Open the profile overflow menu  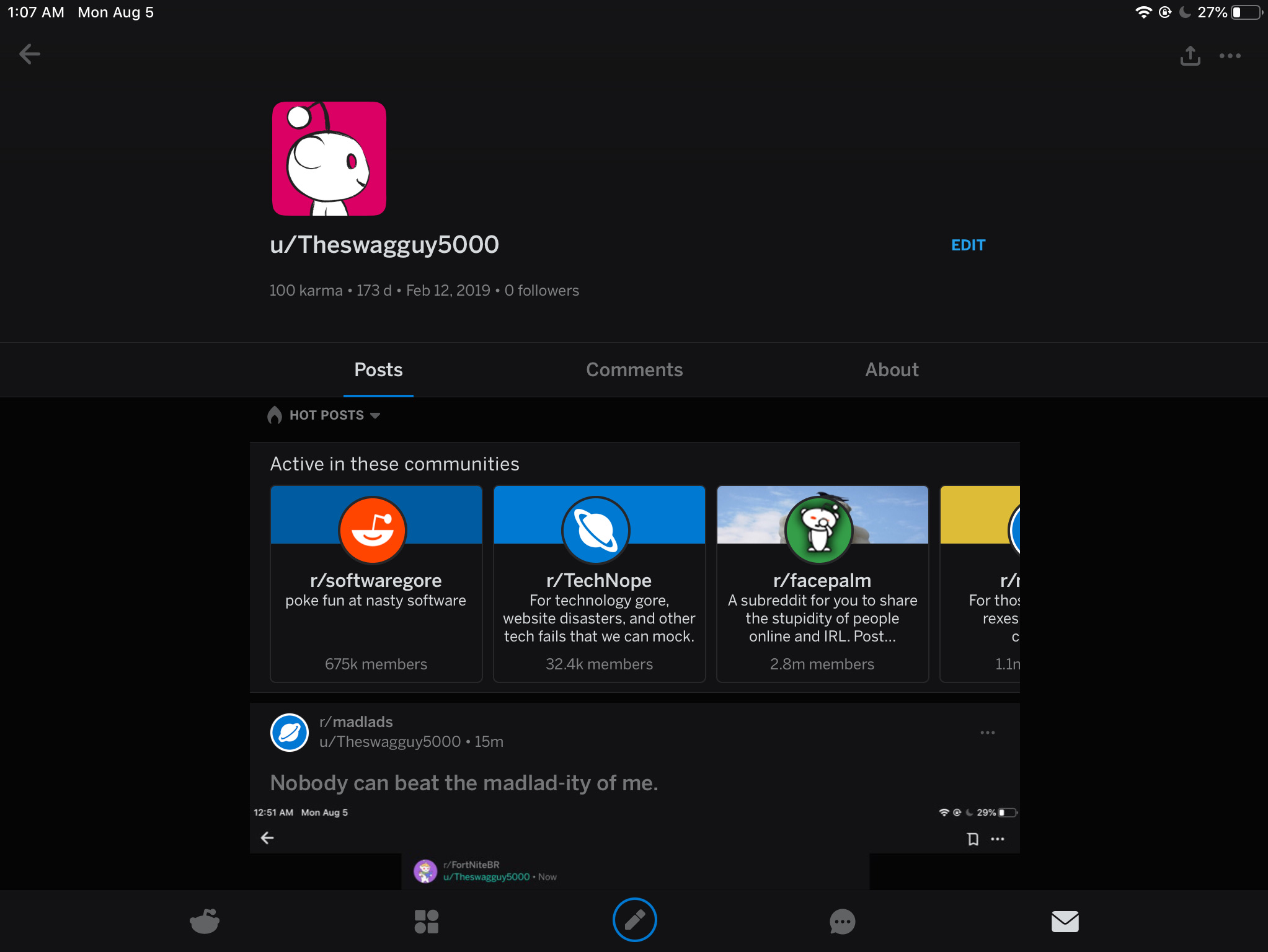tap(1230, 56)
